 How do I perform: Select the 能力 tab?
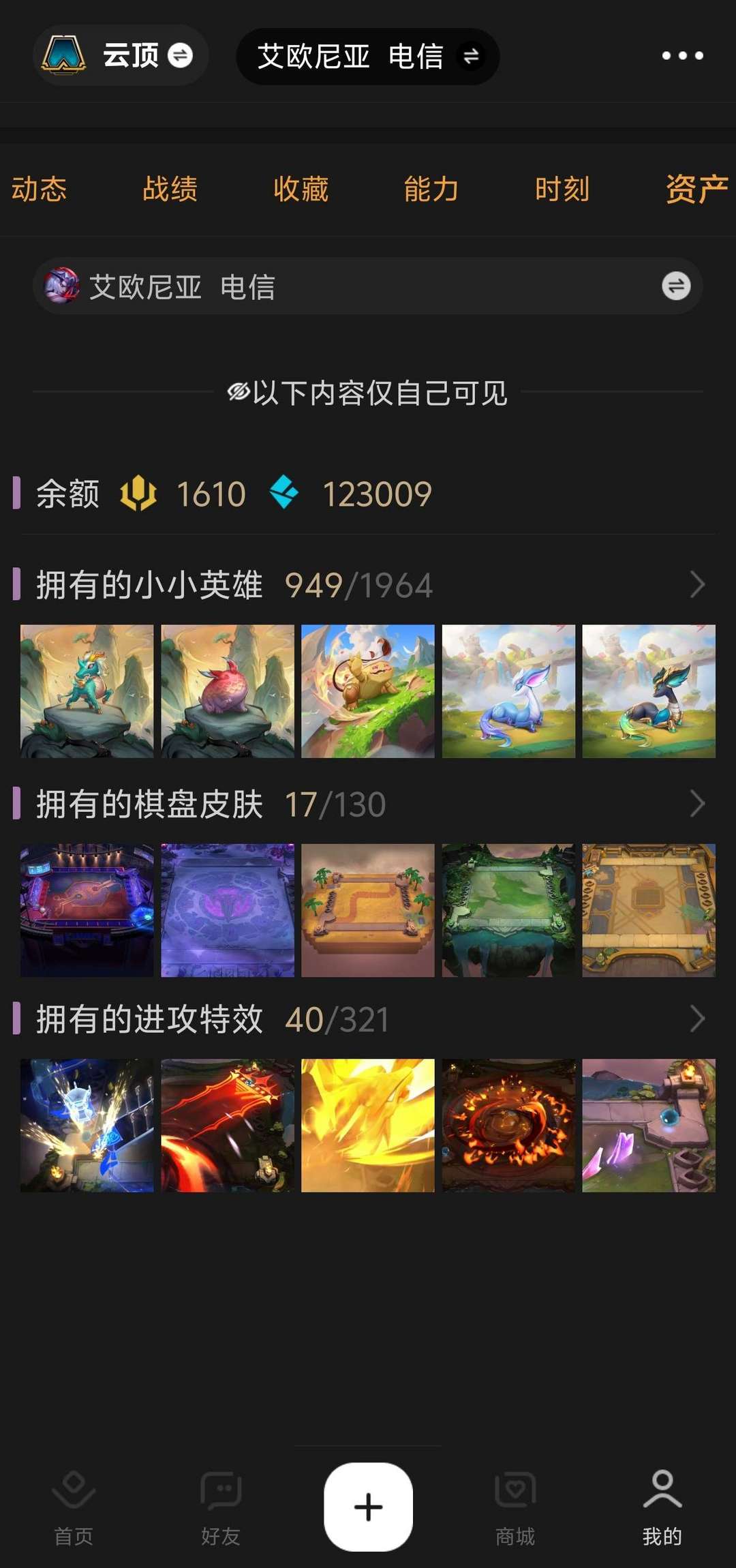coord(431,189)
